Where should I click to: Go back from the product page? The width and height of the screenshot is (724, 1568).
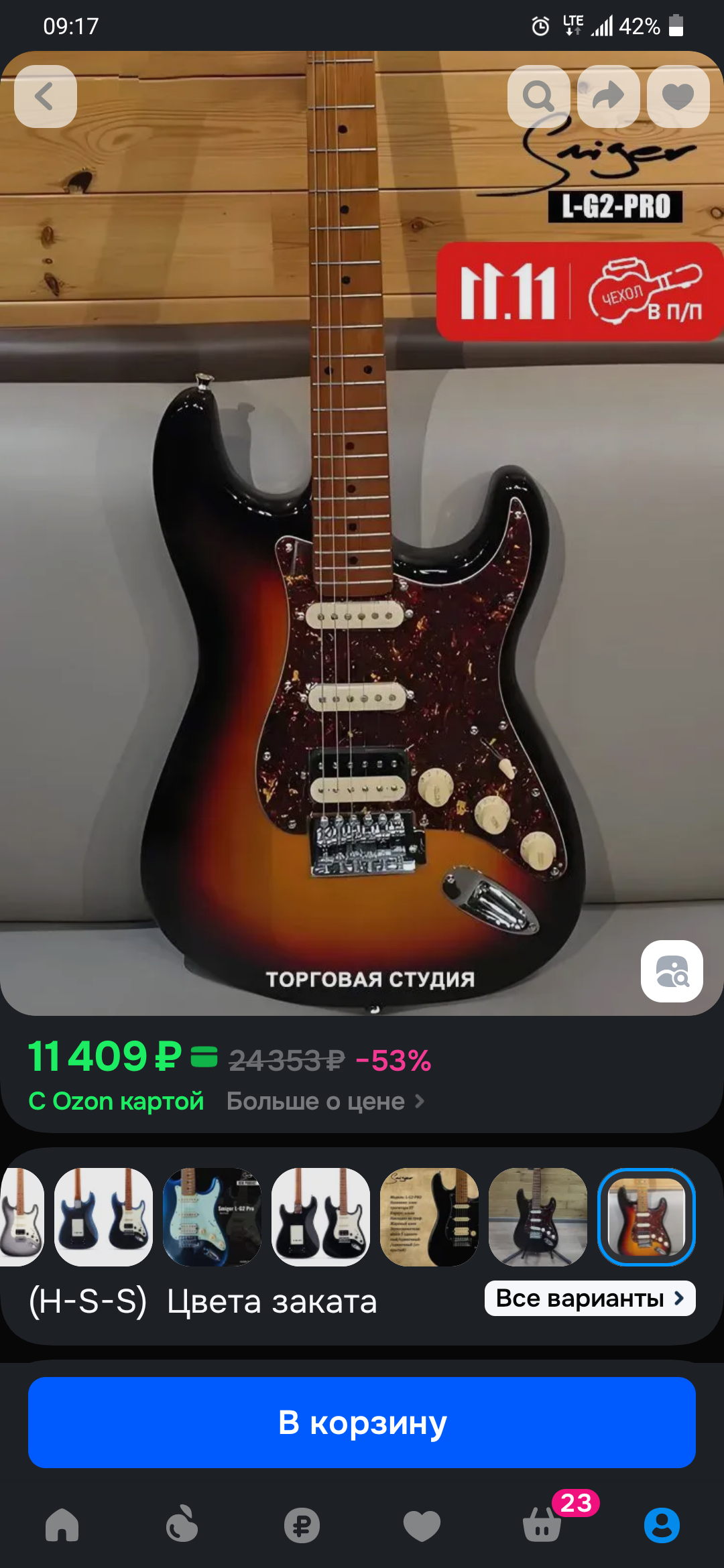tap(45, 96)
